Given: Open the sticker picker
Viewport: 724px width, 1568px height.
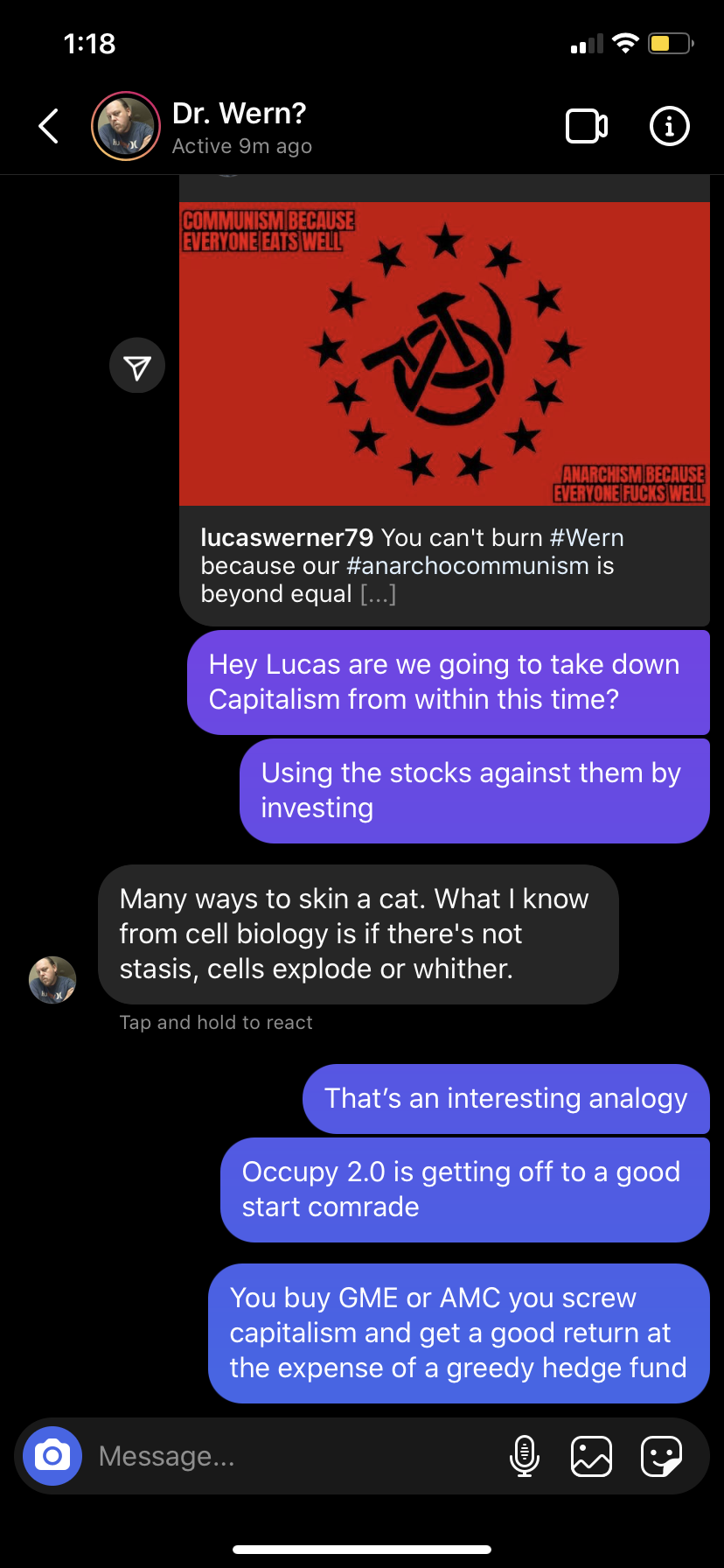Looking at the screenshot, I should click(x=661, y=1456).
